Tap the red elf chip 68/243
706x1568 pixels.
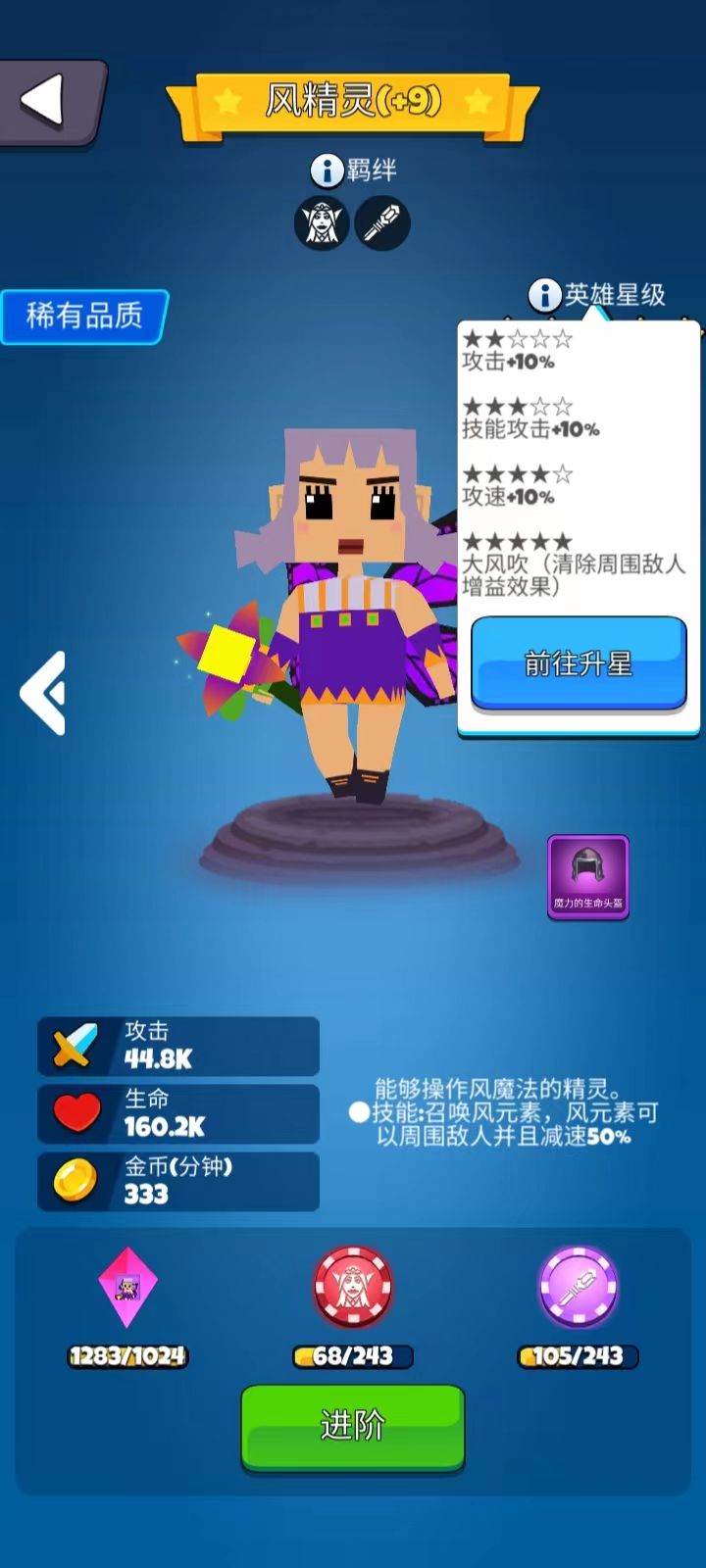pos(353,1287)
